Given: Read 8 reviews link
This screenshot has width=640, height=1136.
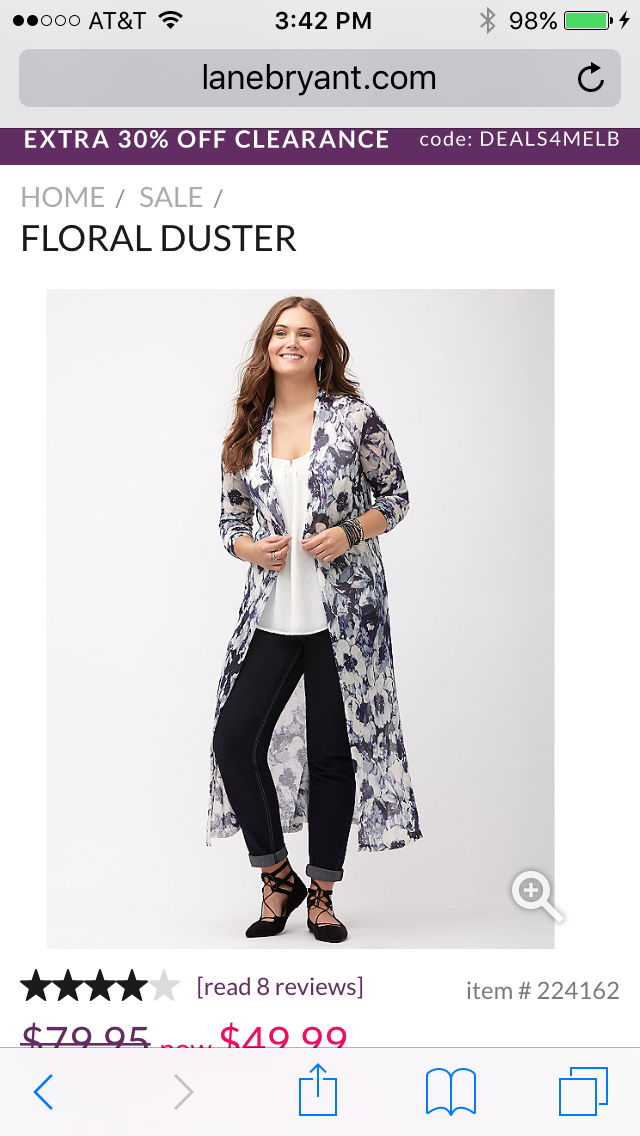Looking at the screenshot, I should click(280, 987).
